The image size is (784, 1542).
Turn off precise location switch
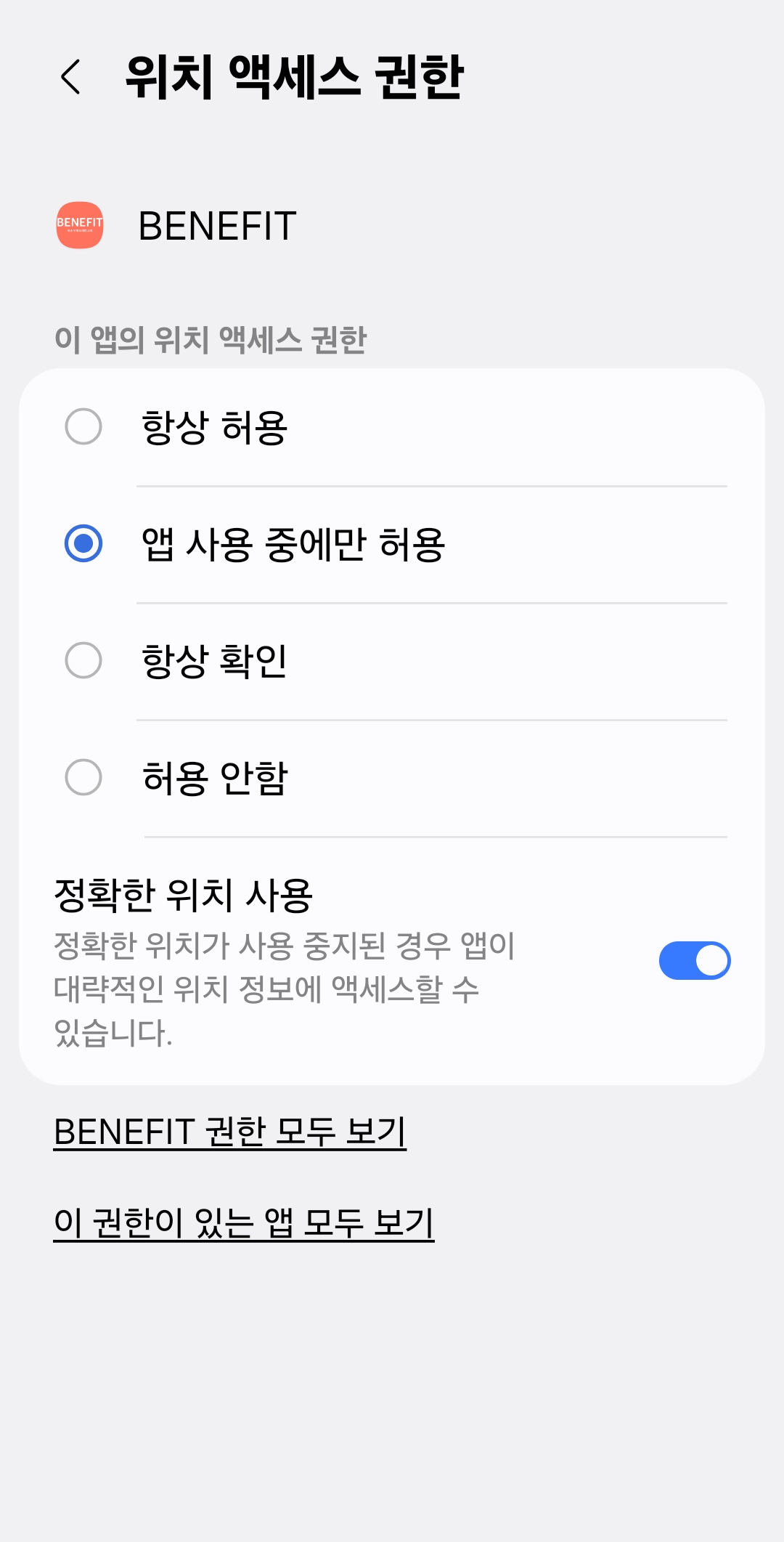pyautogui.click(x=694, y=960)
